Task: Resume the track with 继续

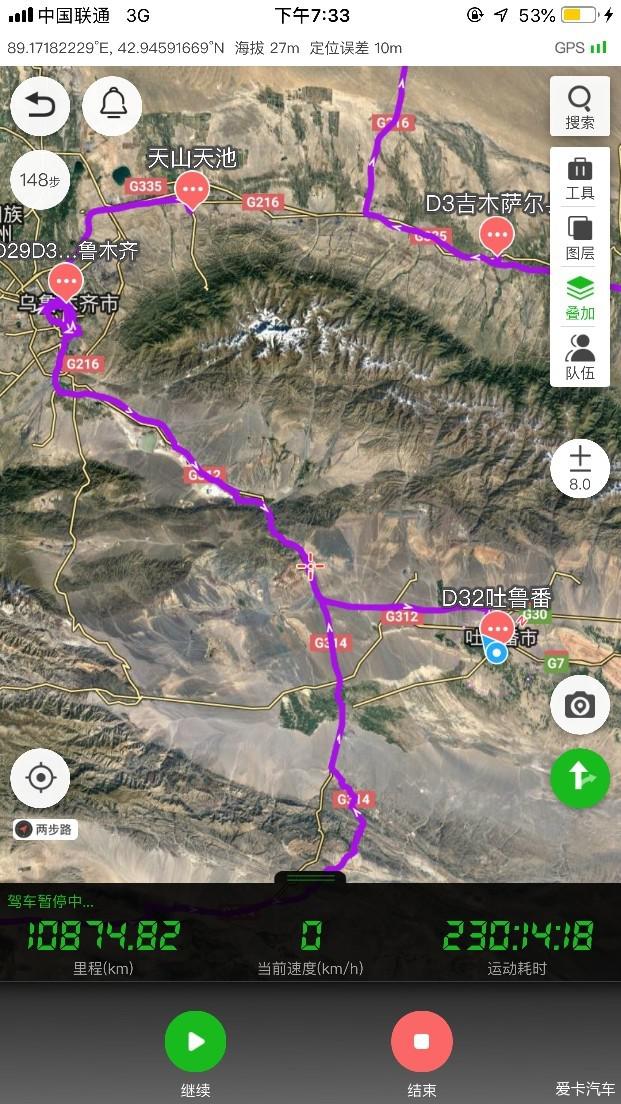Action: [195, 1042]
